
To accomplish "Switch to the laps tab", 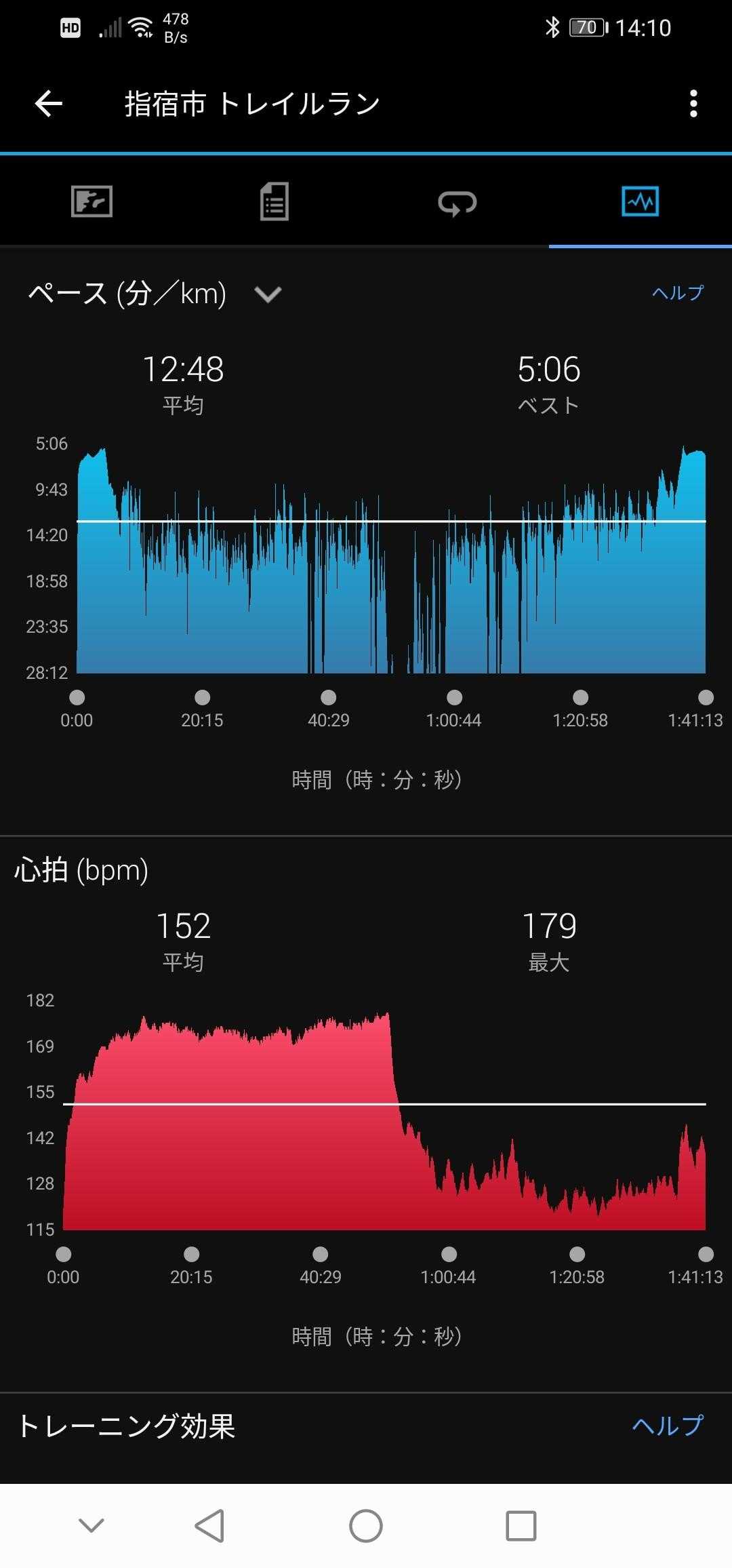I will coord(457,202).
